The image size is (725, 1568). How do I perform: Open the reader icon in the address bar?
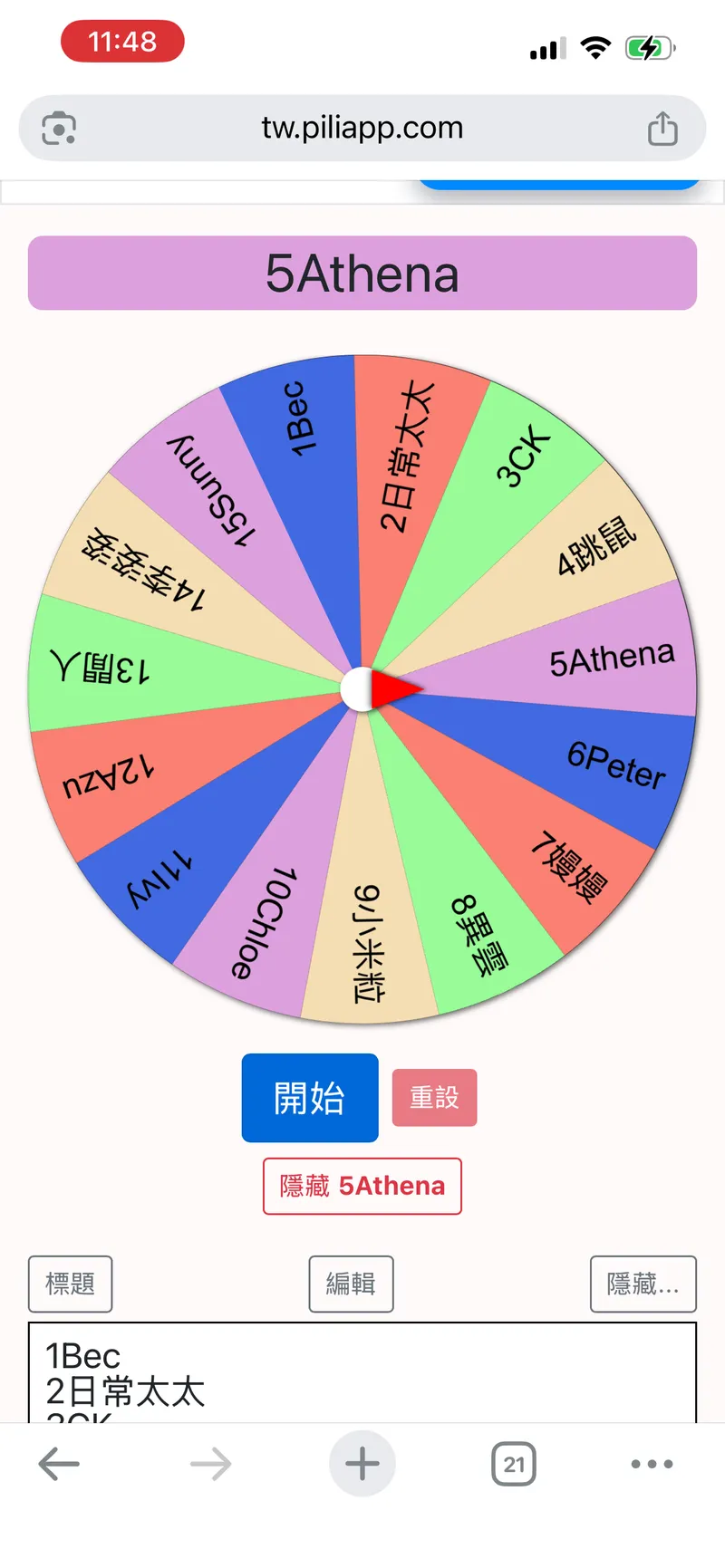coord(59,129)
